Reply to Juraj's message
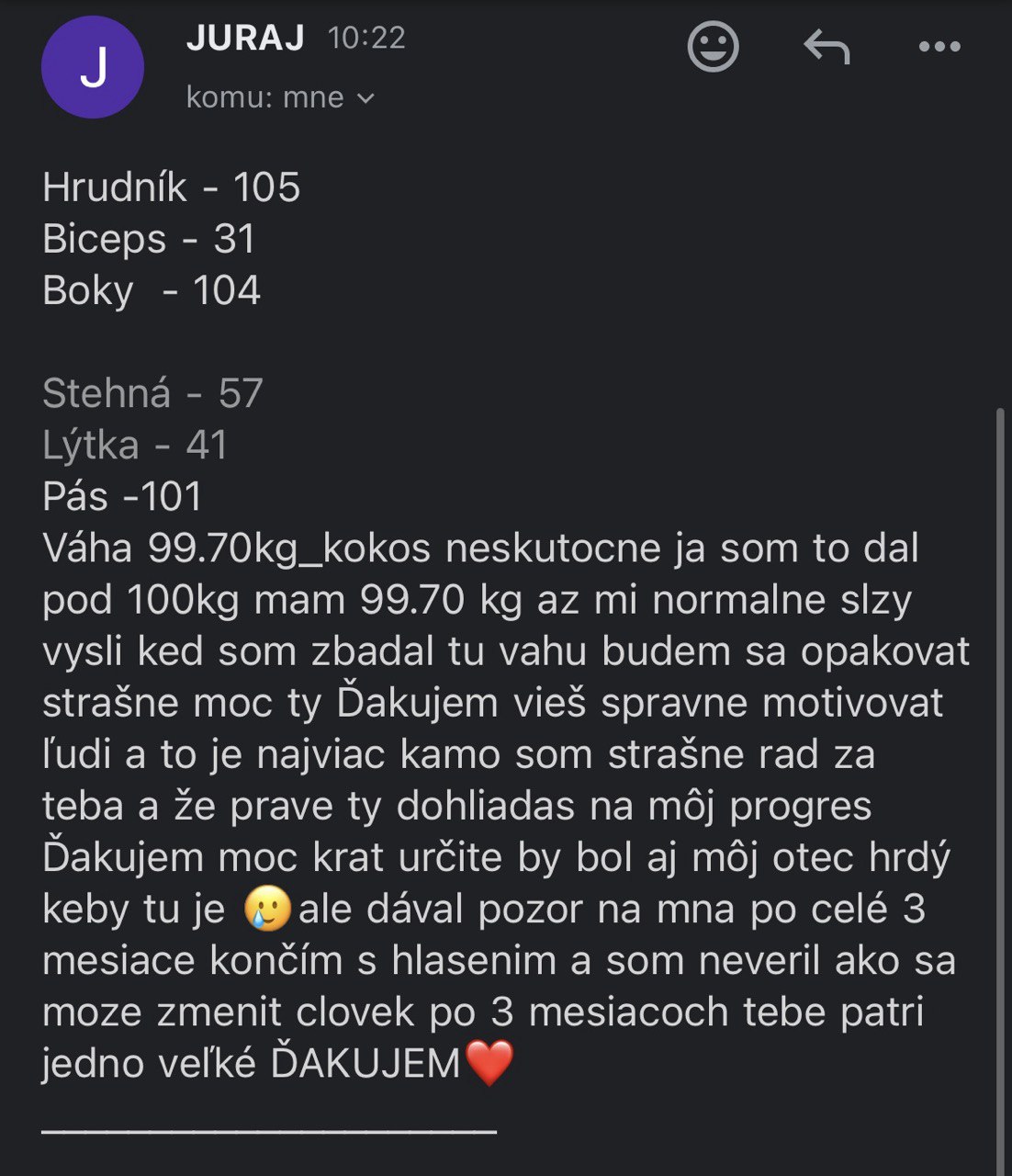The image size is (1012, 1176). tap(826, 46)
